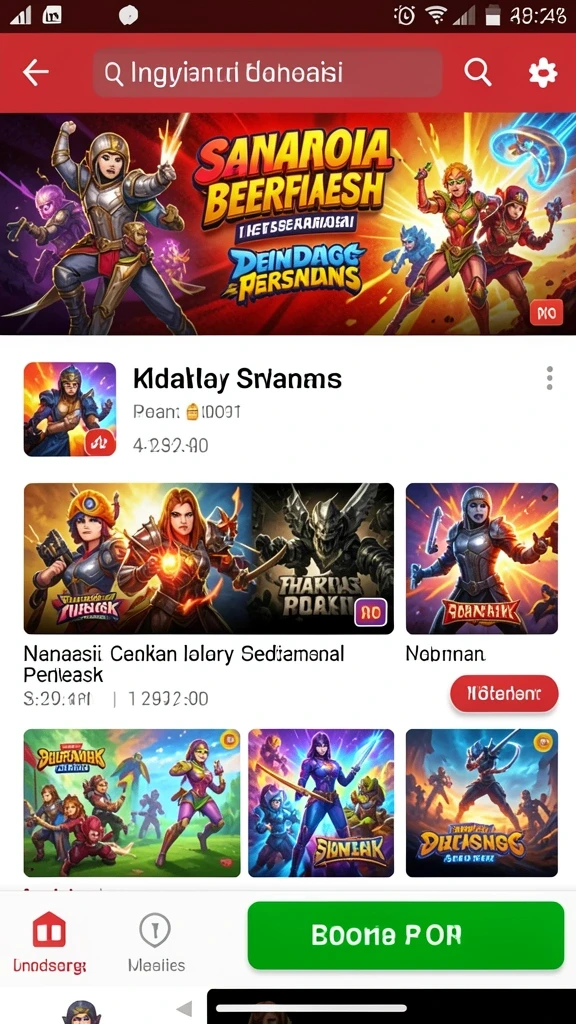Tap the green Boone POR button
Viewport: 576px width, 1024px height.
[406, 935]
